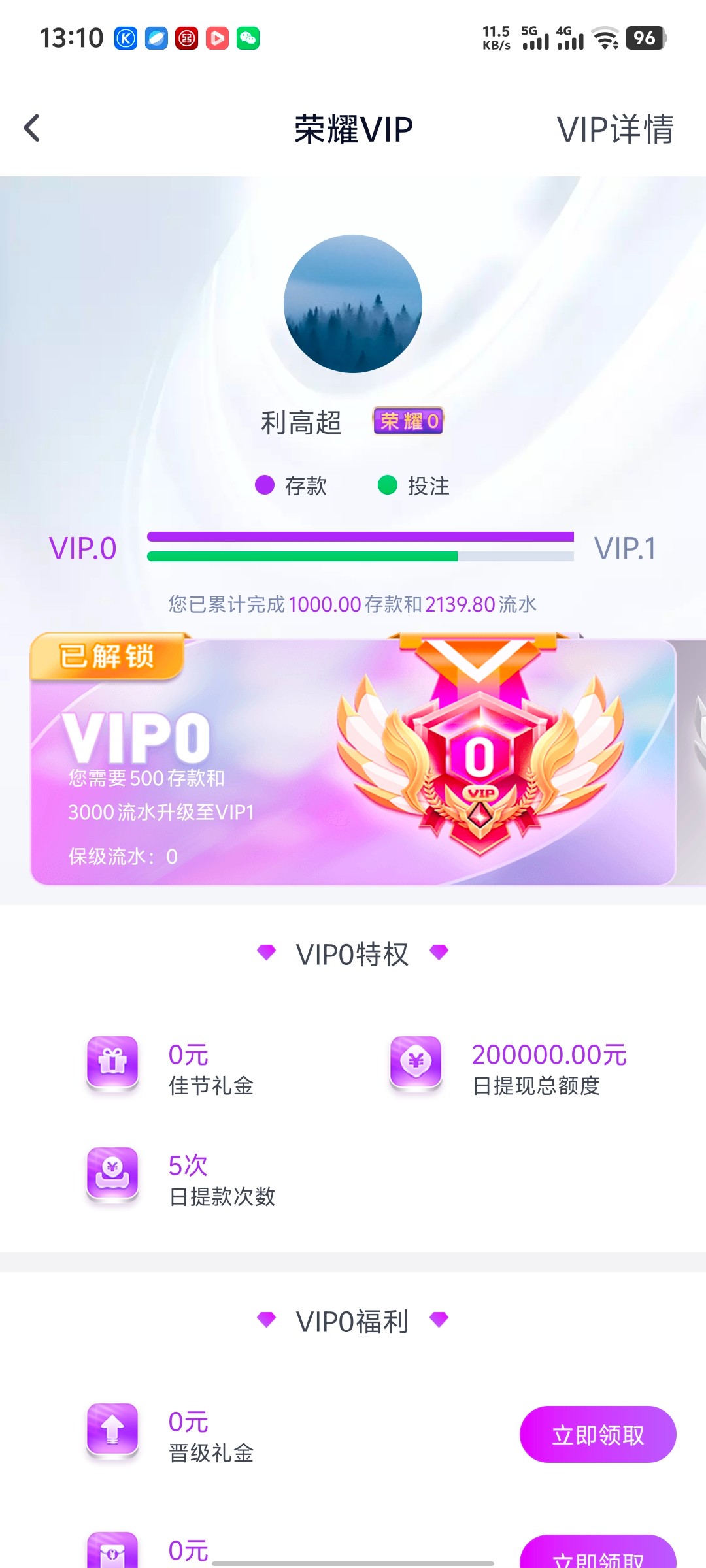
Task: Open the VIP详情 details page
Action: click(614, 129)
